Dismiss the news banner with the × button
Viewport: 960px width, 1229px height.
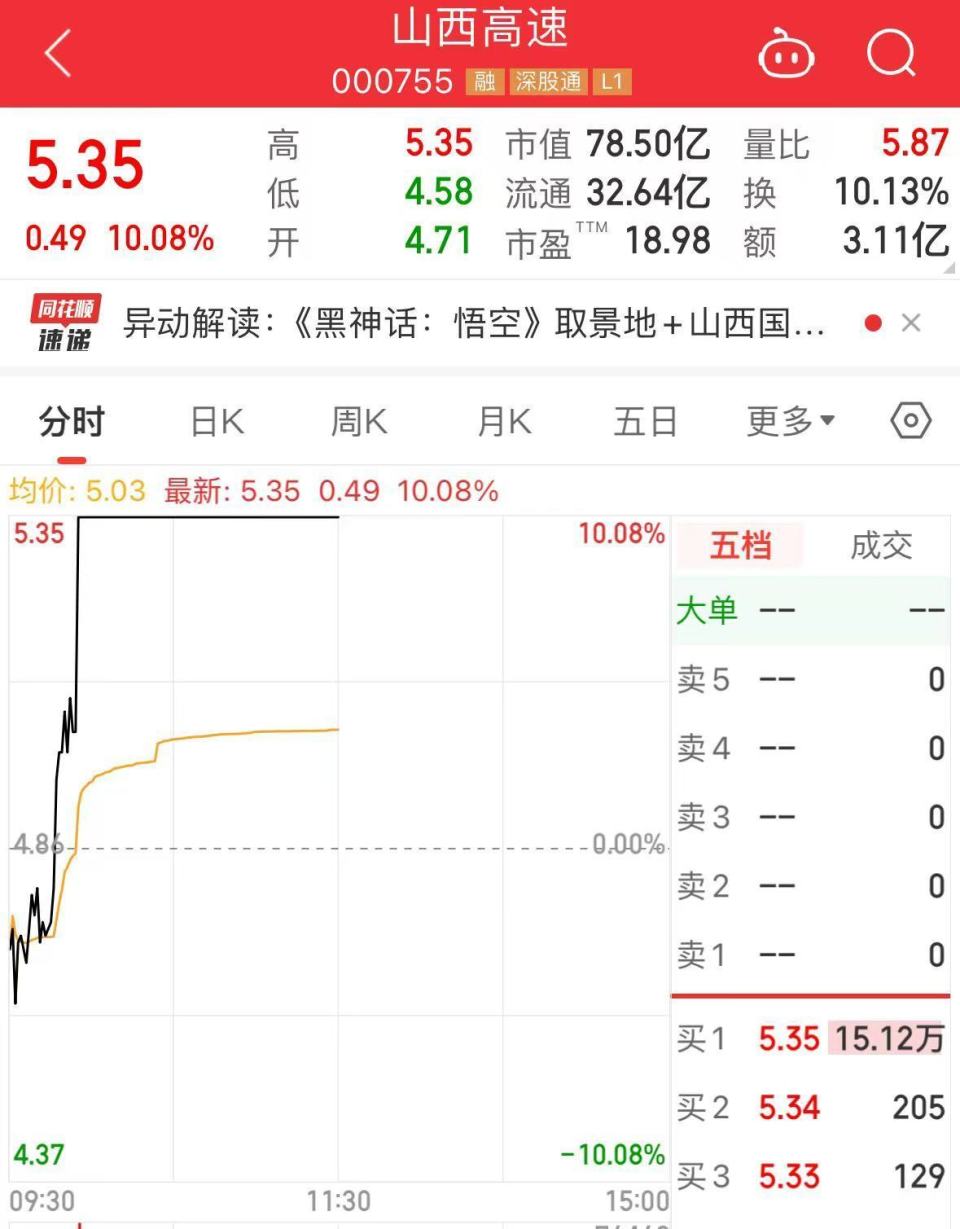click(x=911, y=322)
